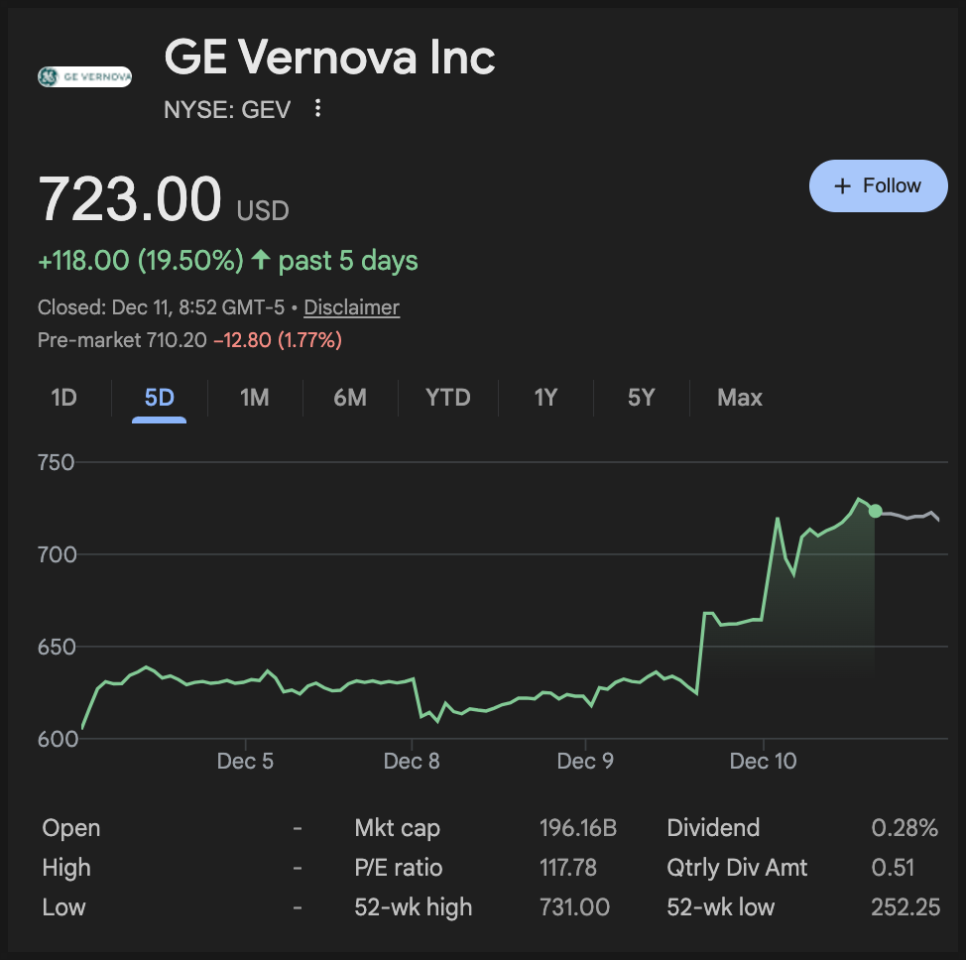Select the YTD chart range
The width and height of the screenshot is (966, 960).
447,398
